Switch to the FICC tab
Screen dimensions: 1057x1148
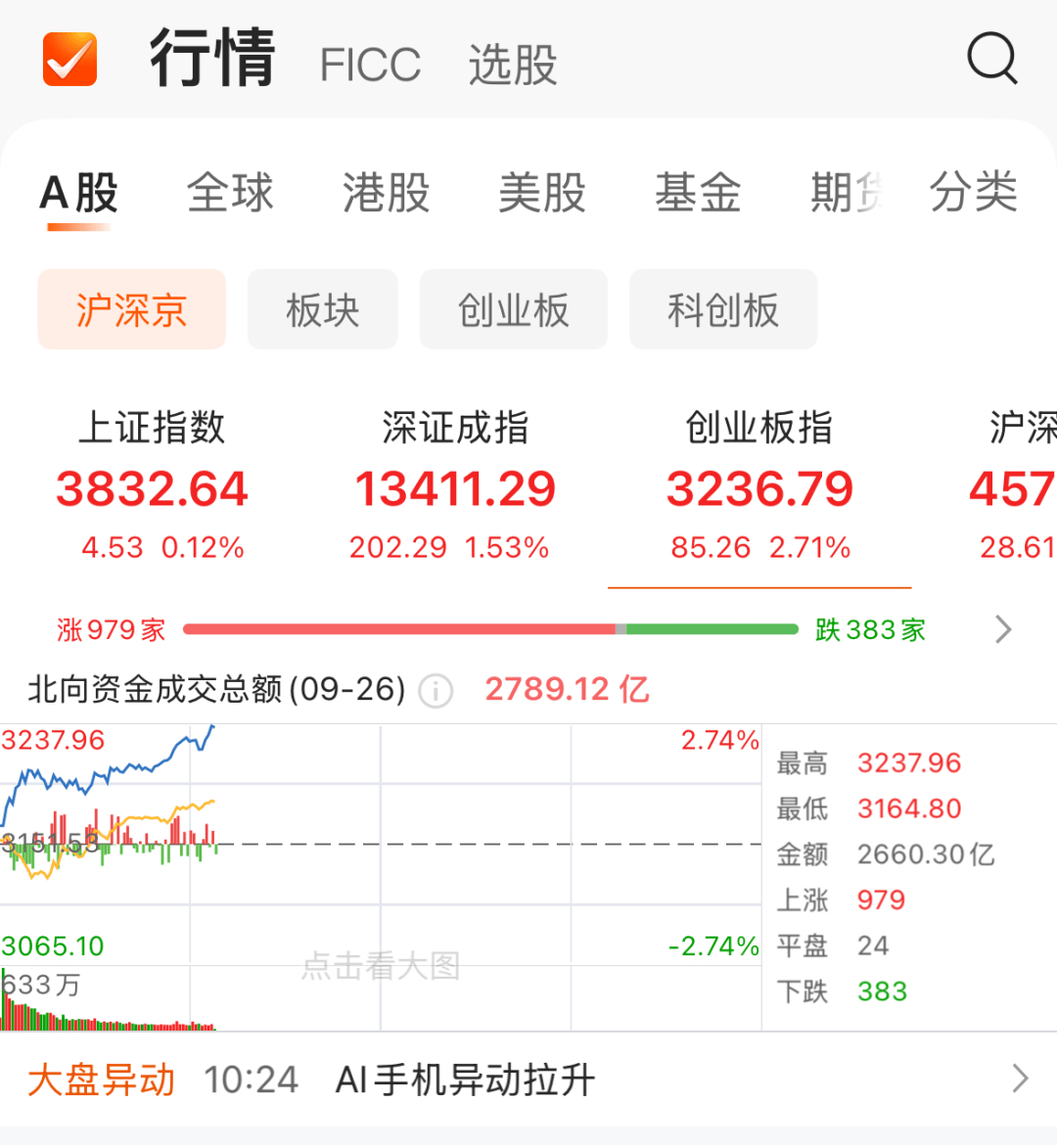[x=370, y=66]
